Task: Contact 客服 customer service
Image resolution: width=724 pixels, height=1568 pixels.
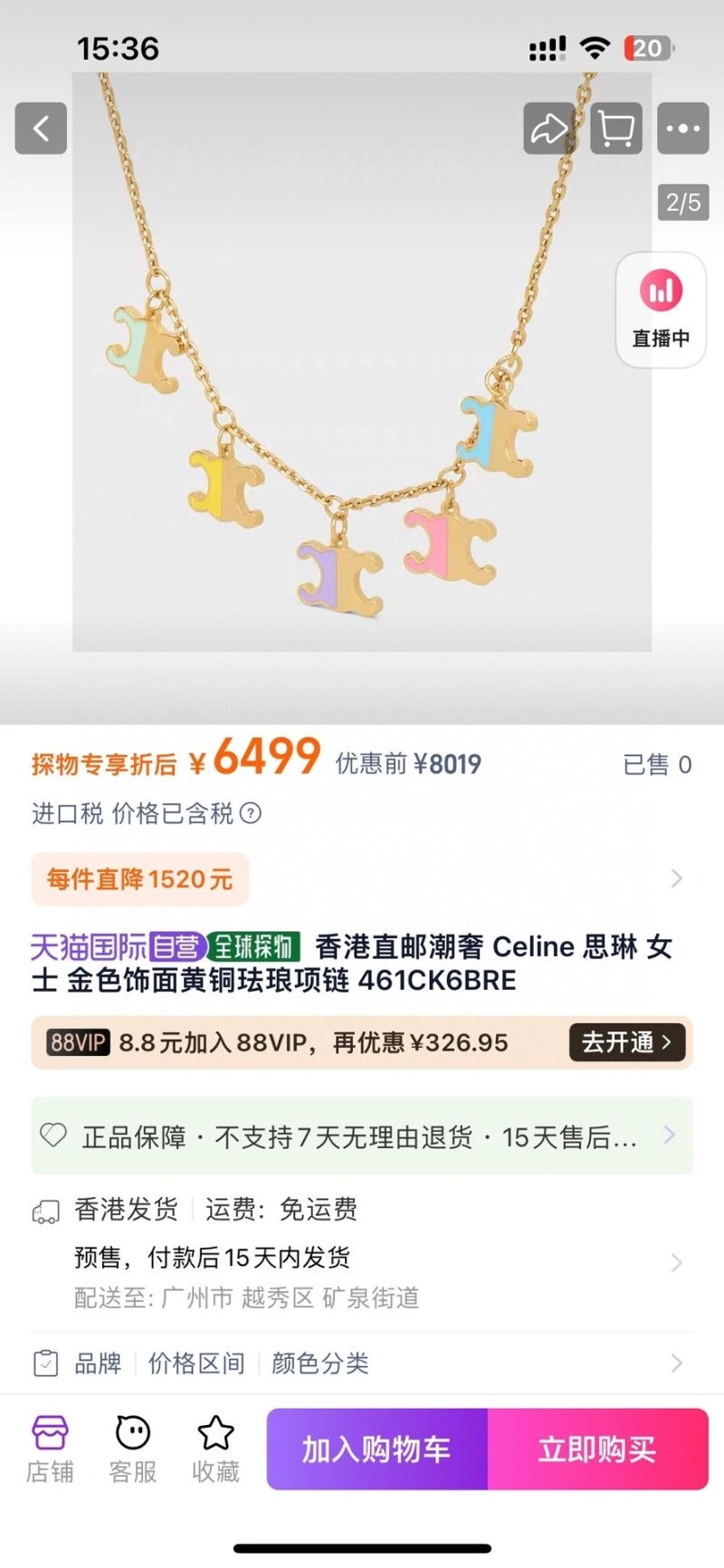Action: (133, 1449)
